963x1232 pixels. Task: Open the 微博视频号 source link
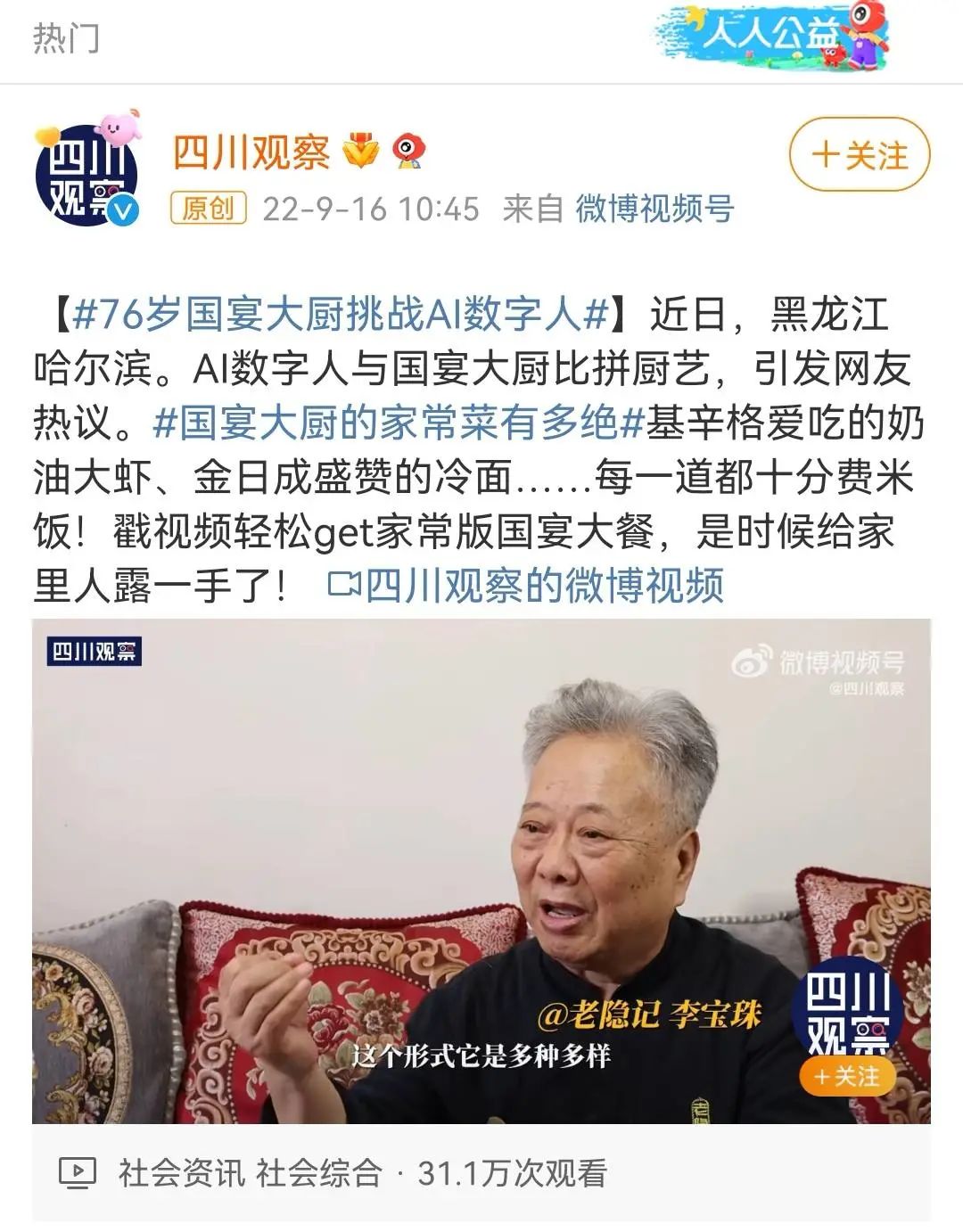pyautogui.click(x=654, y=209)
